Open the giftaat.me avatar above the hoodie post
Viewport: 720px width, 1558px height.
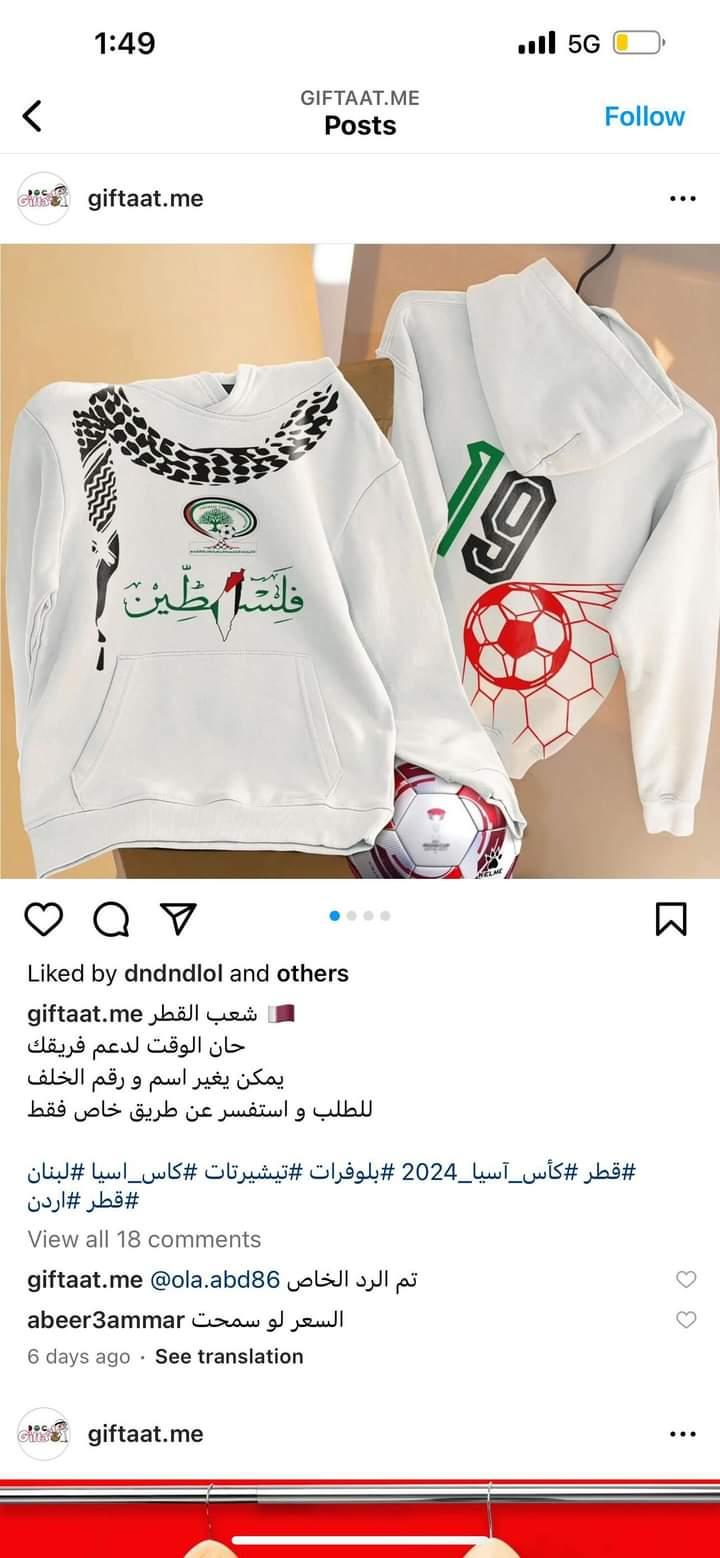point(44,199)
